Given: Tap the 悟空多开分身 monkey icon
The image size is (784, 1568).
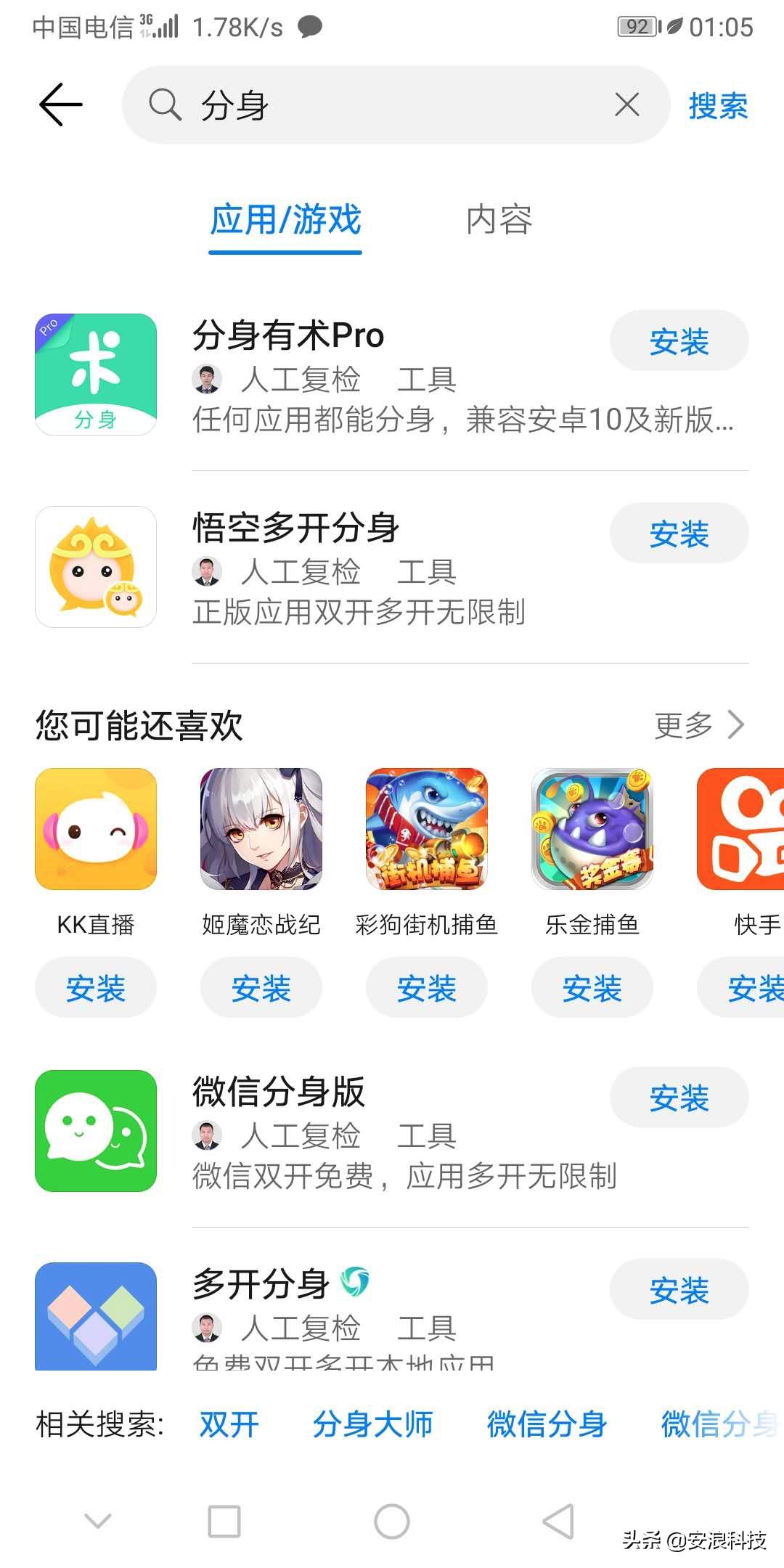Looking at the screenshot, I should point(95,567).
